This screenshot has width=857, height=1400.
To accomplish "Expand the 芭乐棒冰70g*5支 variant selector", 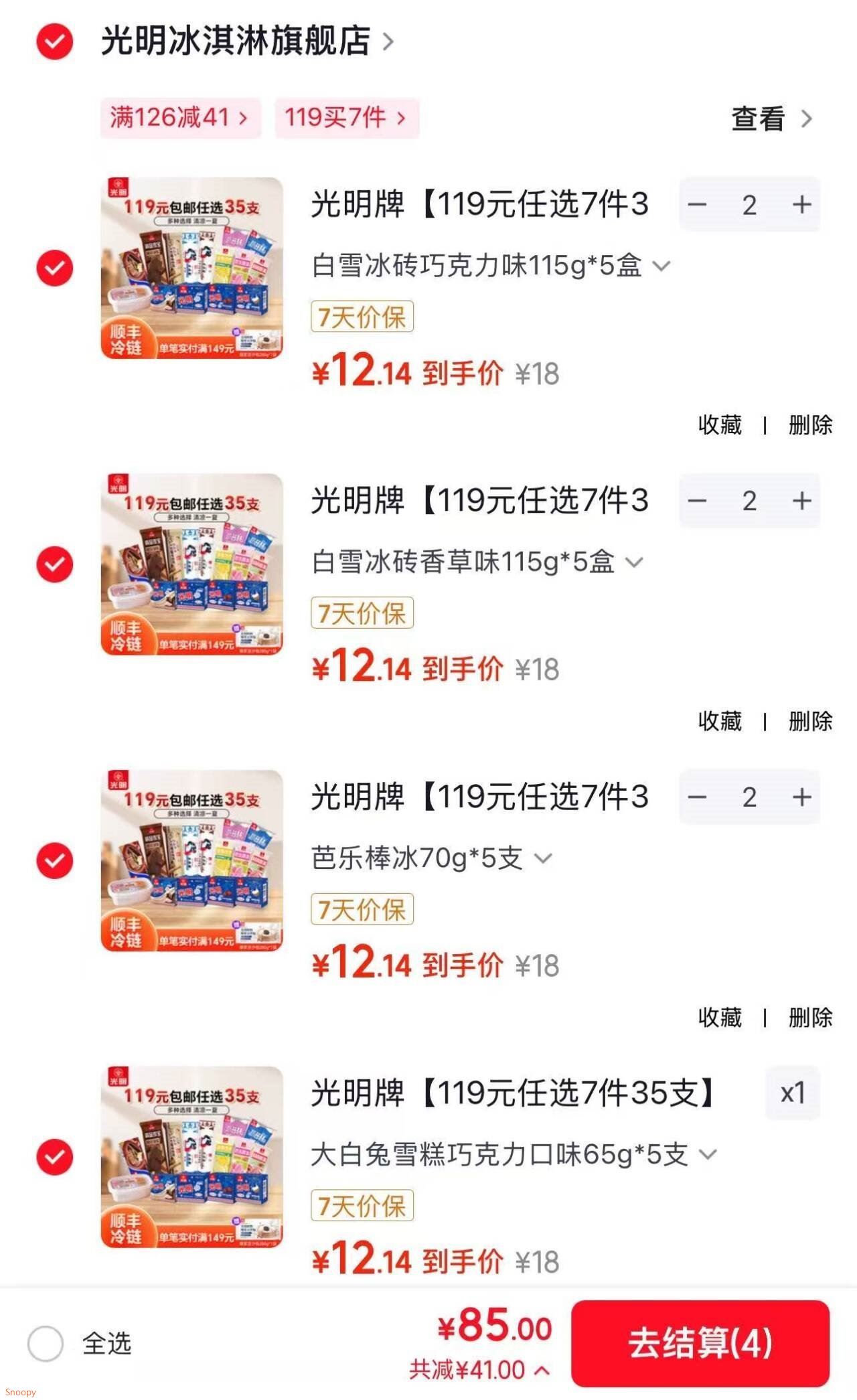I will click(x=431, y=858).
